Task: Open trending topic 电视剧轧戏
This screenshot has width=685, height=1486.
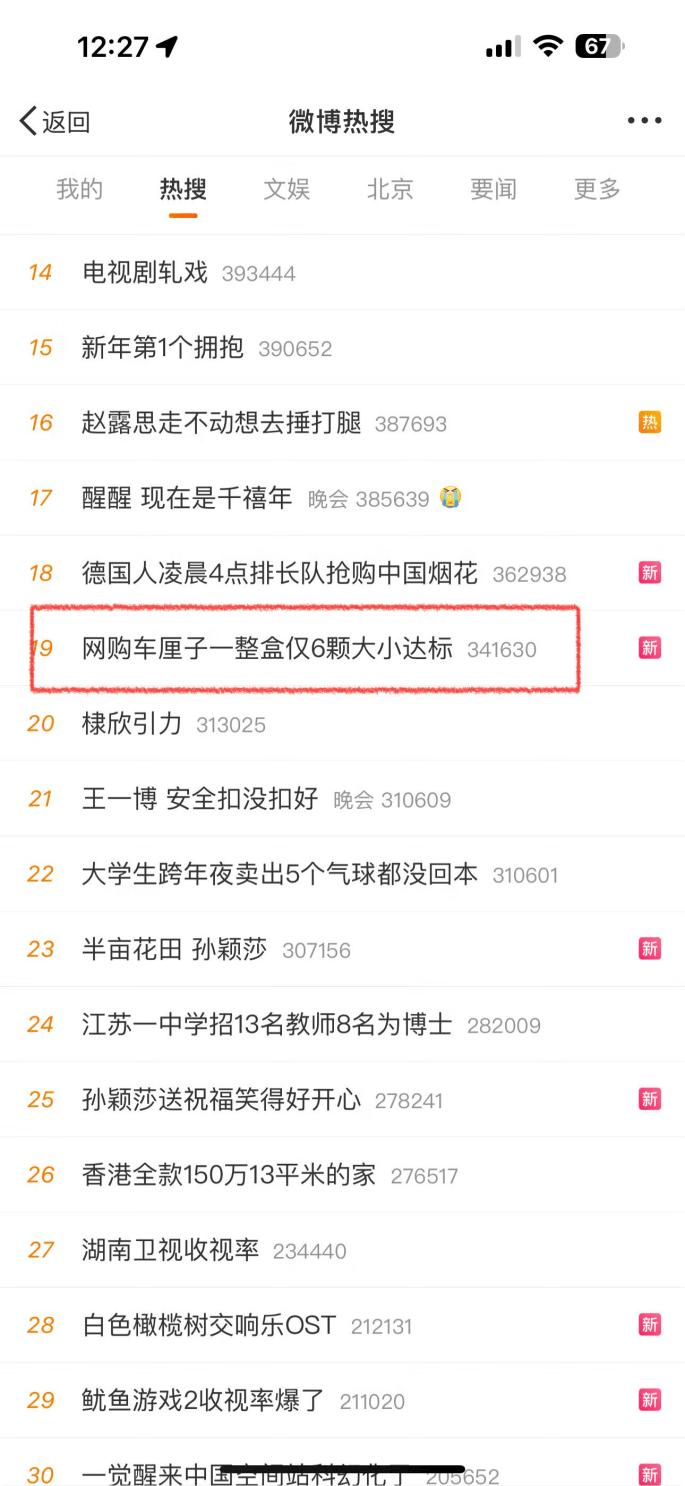Action: coord(145,273)
